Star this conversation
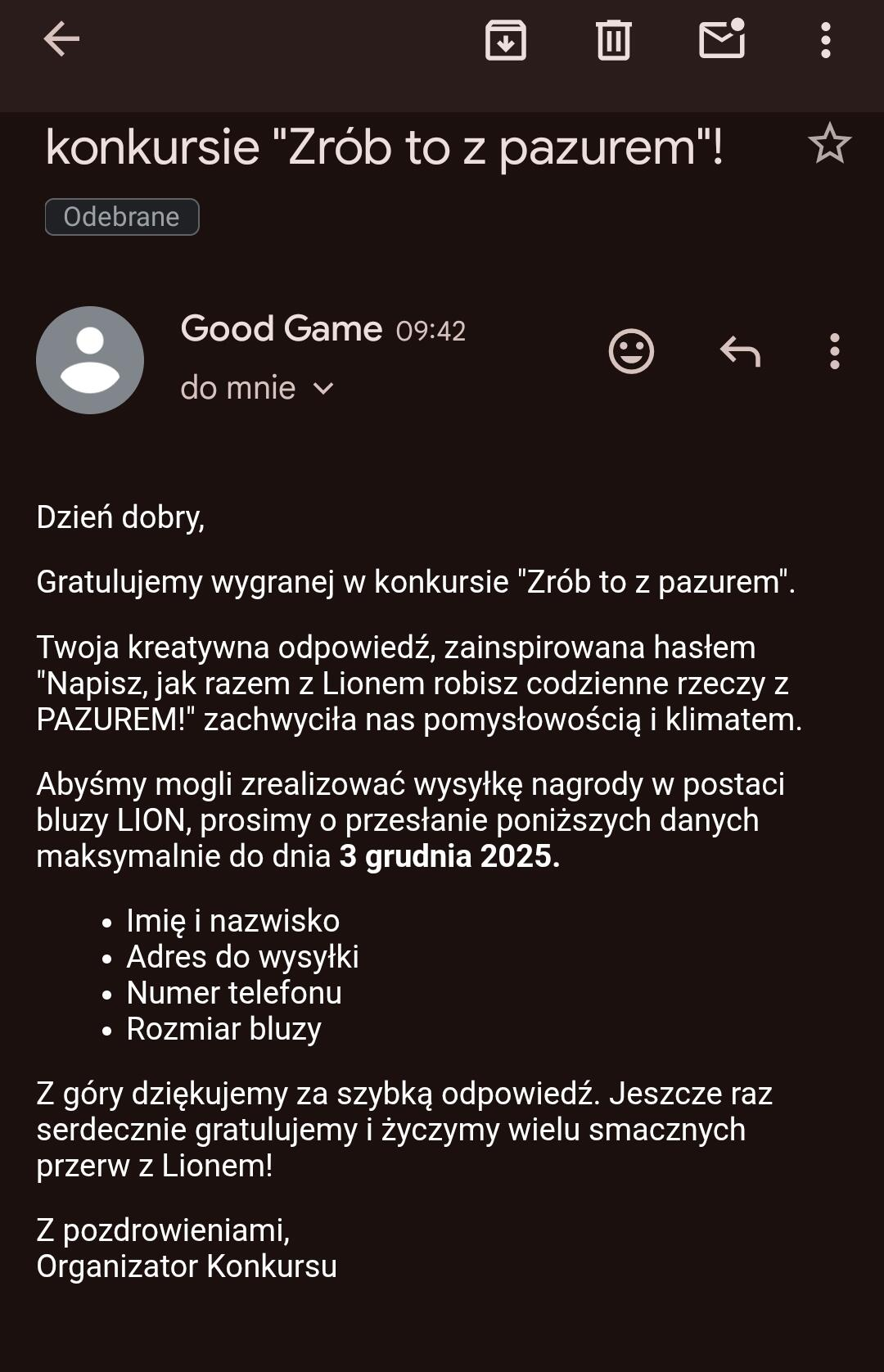Screen dimensions: 884x1372 [829, 144]
